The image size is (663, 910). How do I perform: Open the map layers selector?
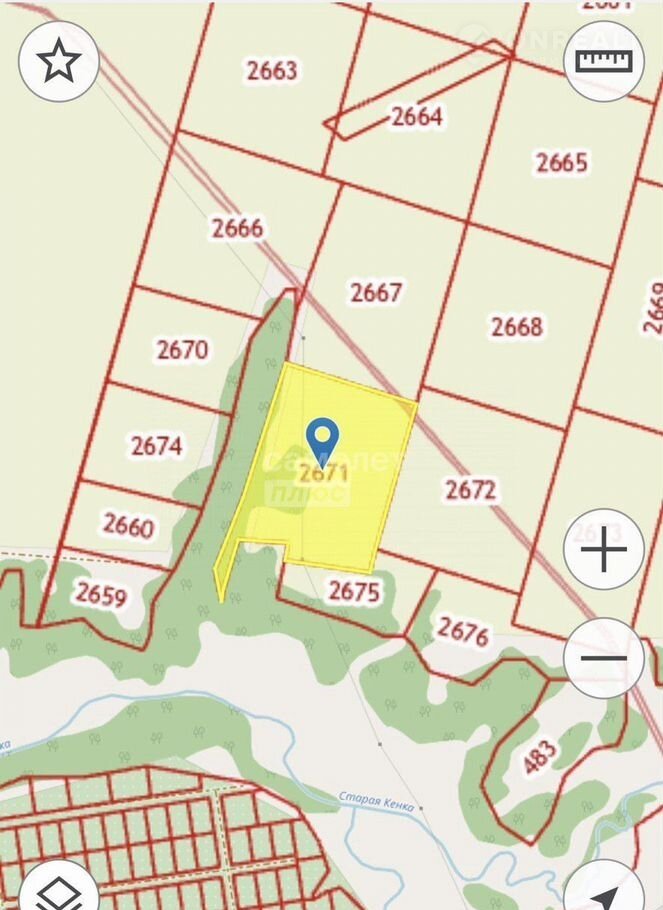point(59,890)
